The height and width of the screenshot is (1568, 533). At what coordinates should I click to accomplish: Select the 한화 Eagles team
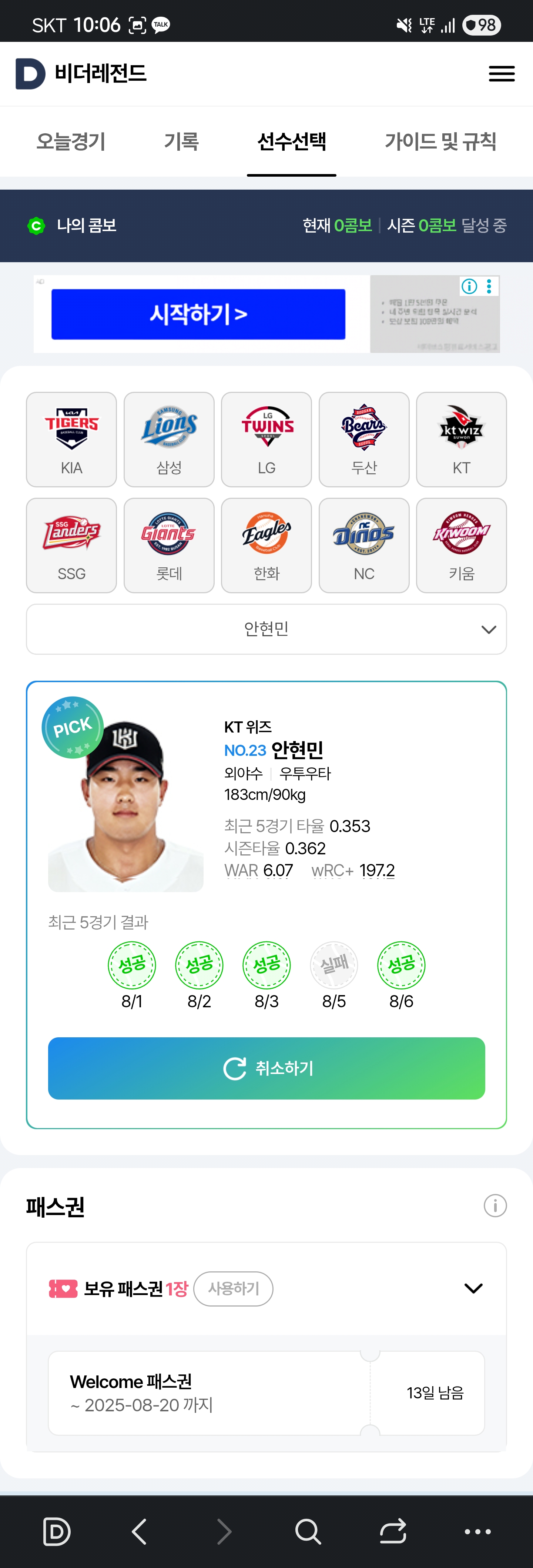(266, 545)
